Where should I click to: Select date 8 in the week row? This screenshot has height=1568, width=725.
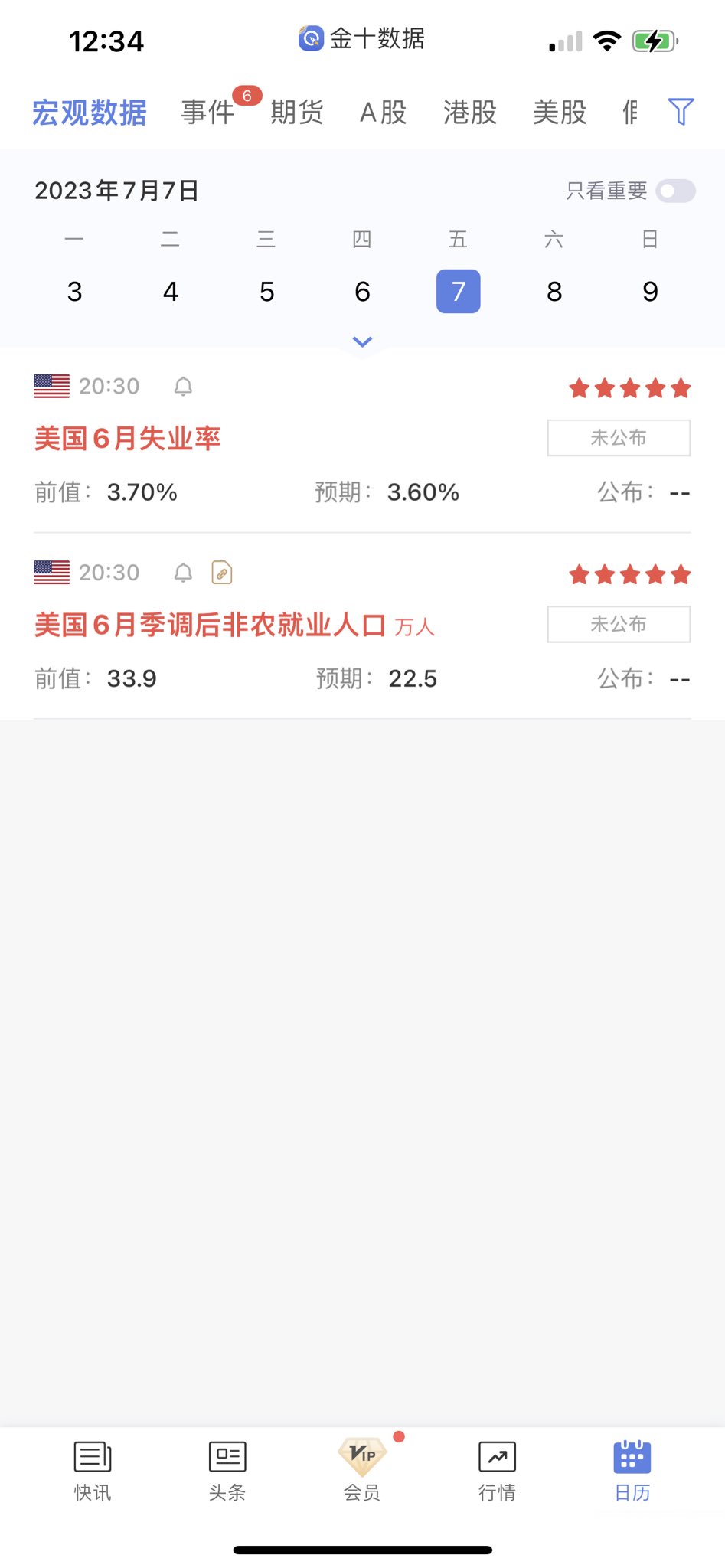tap(554, 292)
